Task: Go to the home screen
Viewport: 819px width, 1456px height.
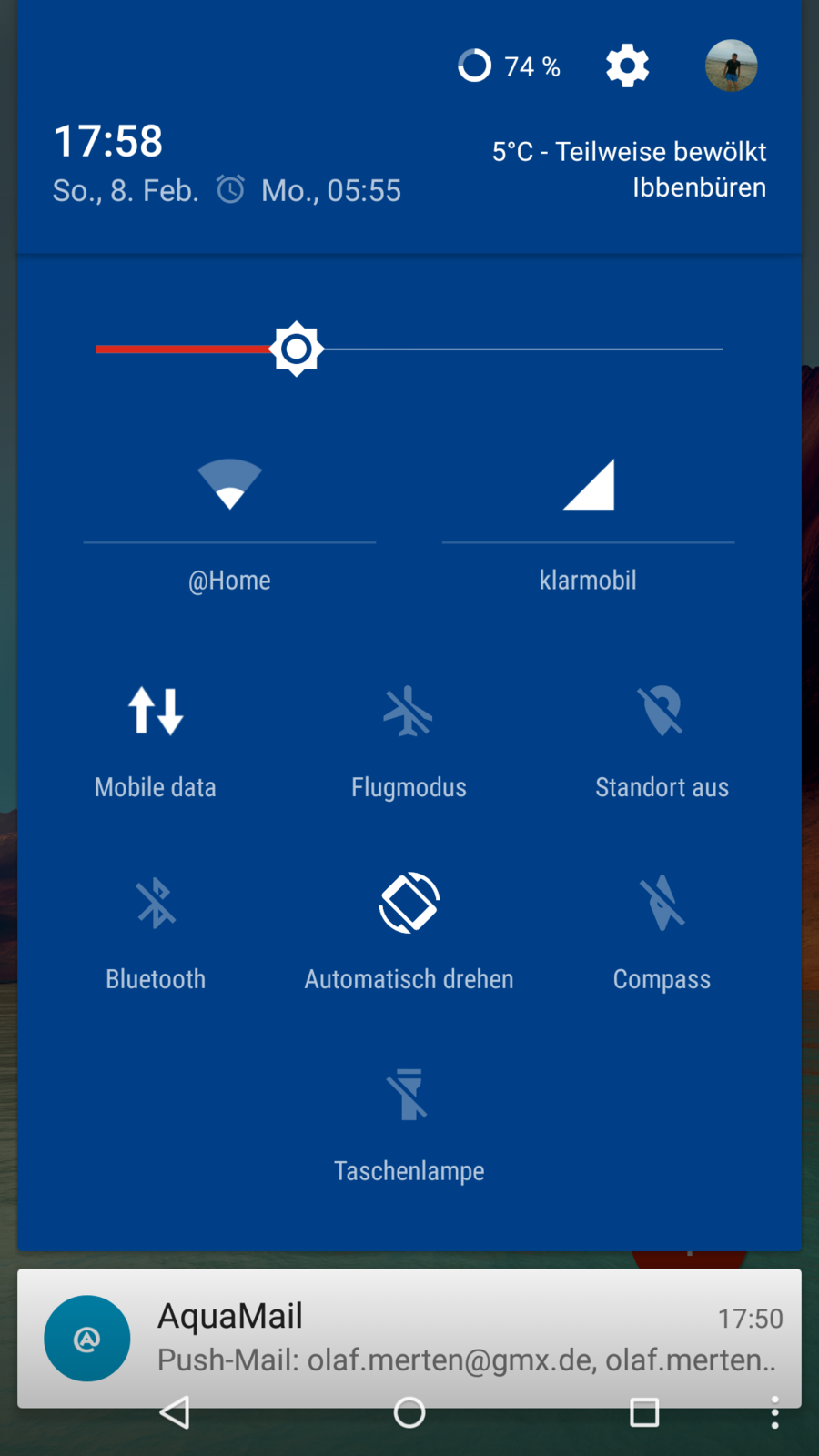Action: click(x=409, y=1412)
